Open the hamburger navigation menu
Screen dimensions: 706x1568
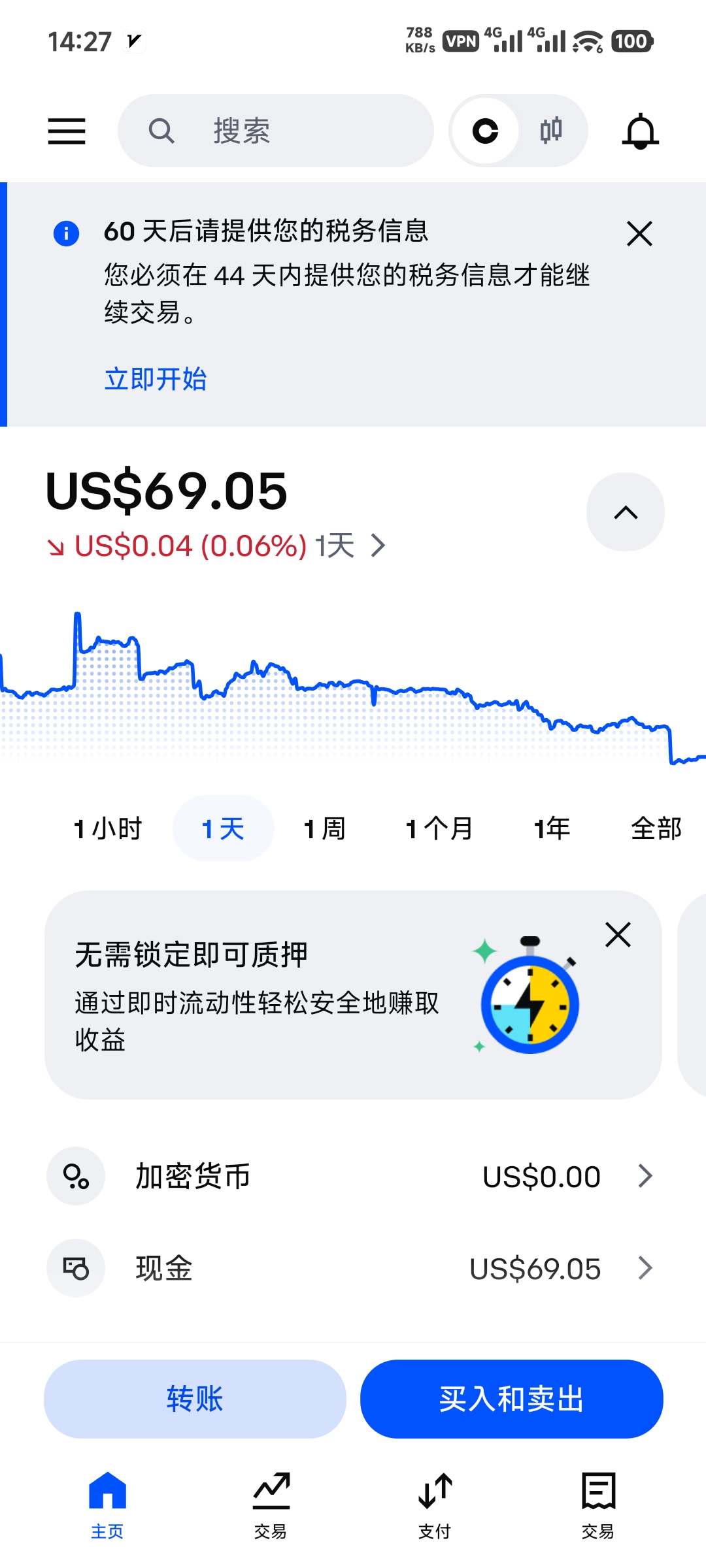pyautogui.click(x=66, y=131)
